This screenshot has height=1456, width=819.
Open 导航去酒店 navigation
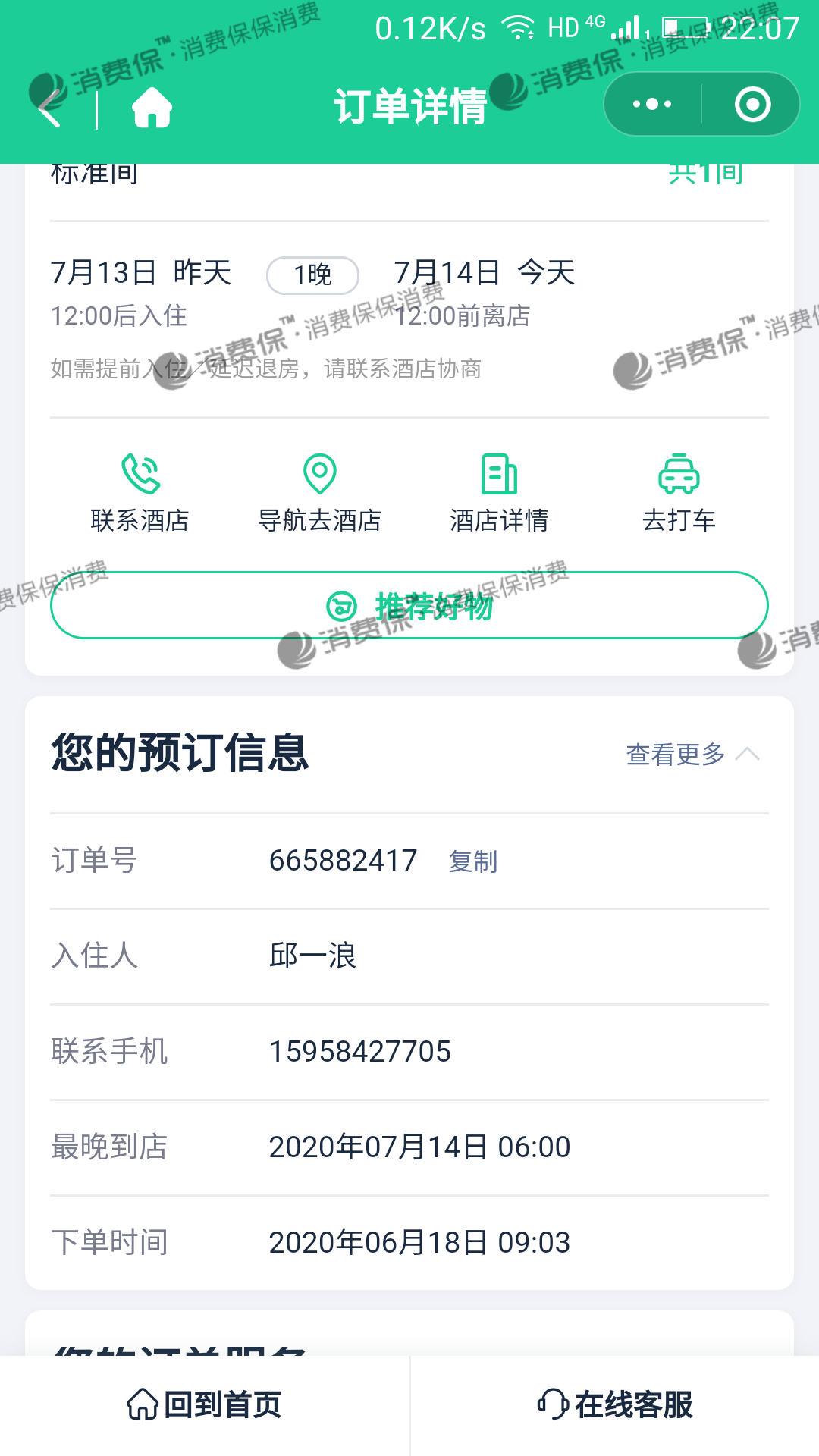point(319,493)
